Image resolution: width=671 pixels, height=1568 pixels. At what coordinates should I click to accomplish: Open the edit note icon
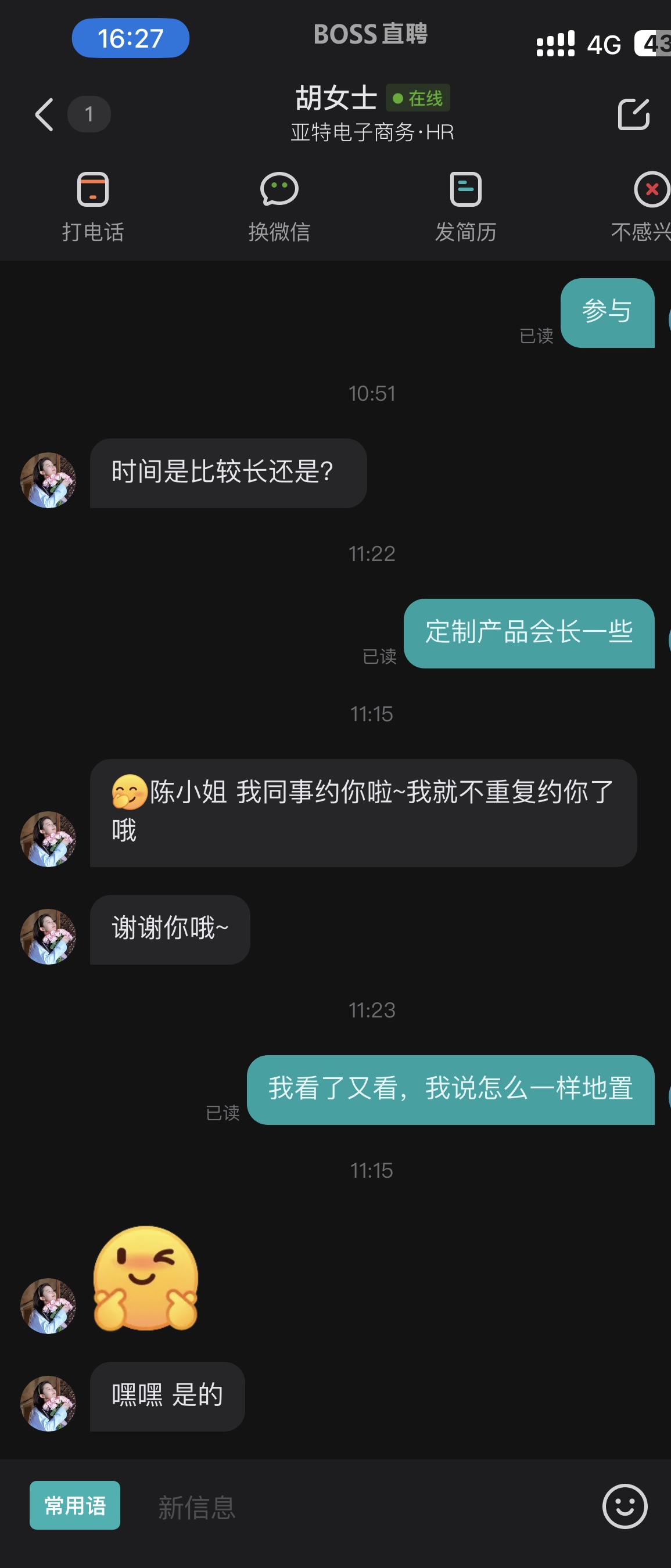(x=633, y=114)
